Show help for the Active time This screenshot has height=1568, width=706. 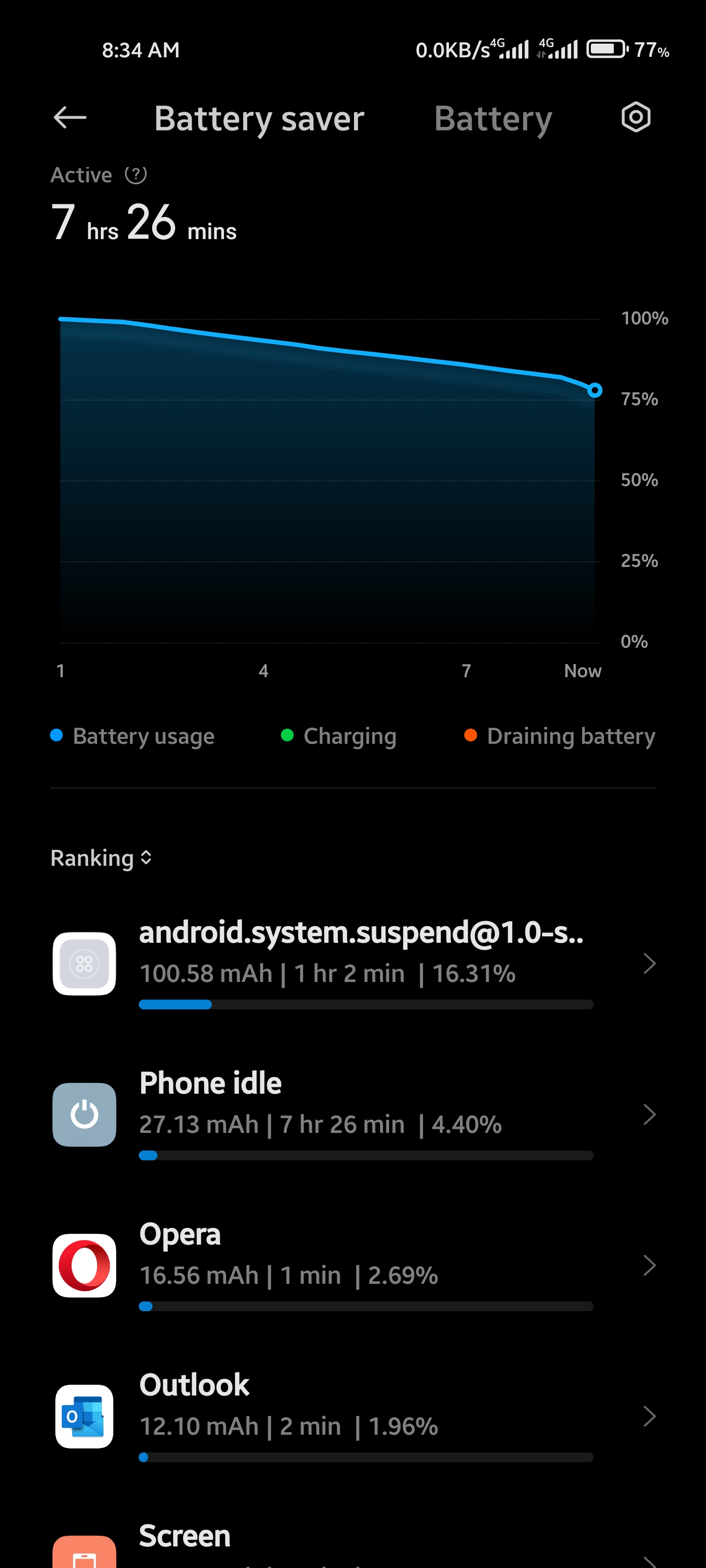click(135, 175)
